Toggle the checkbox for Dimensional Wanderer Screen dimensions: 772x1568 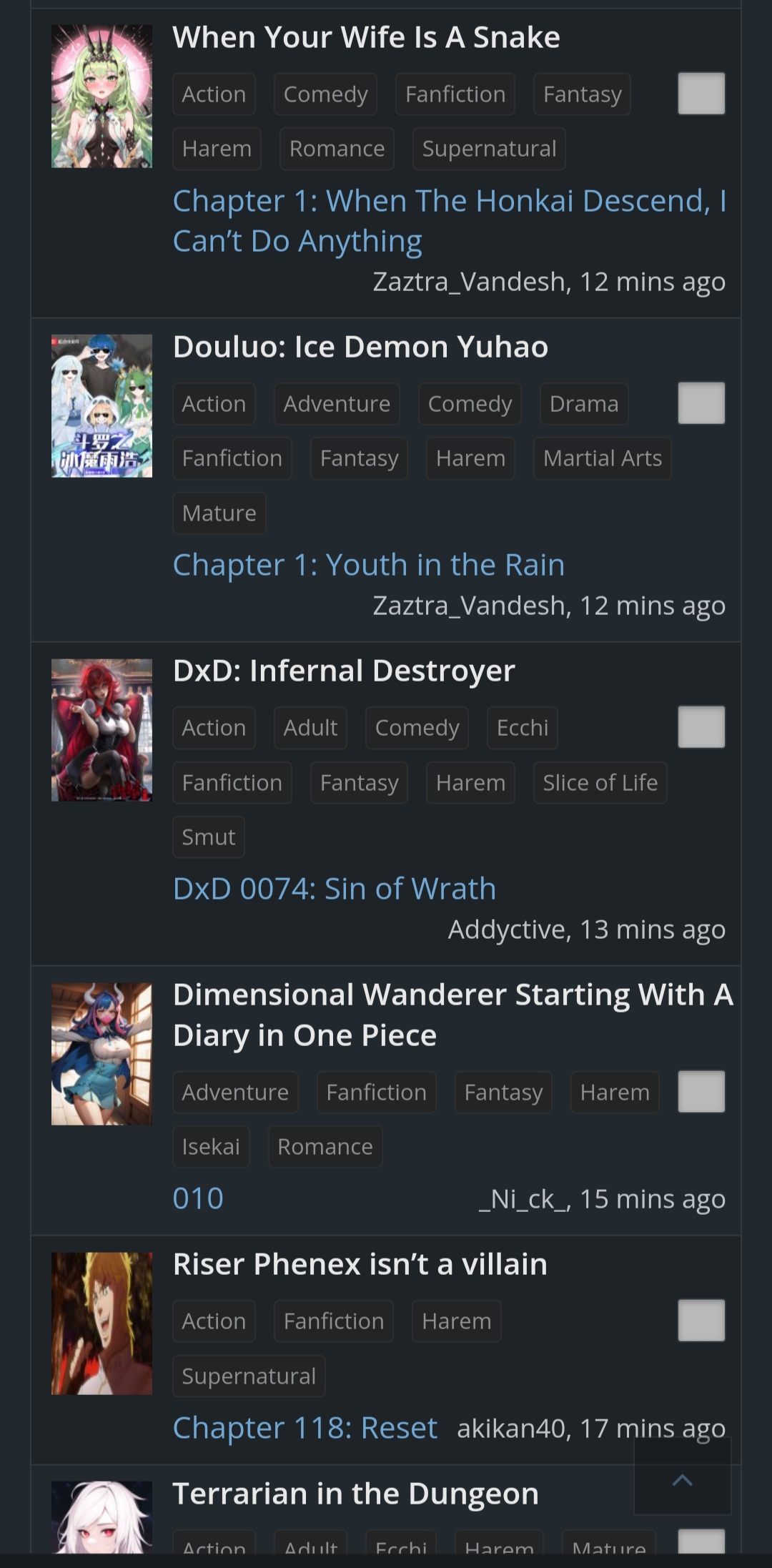701,1092
